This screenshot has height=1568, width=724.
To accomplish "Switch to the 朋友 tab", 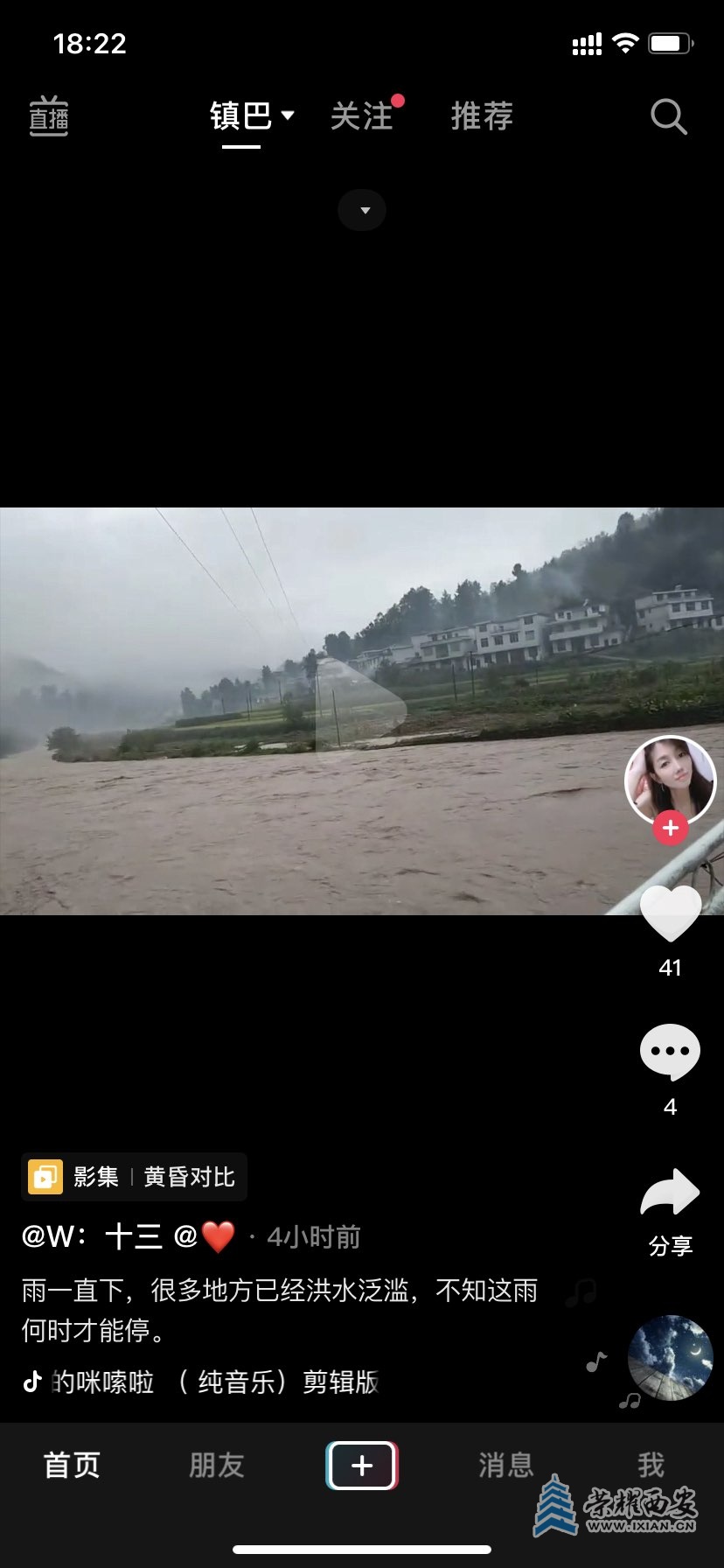I will coord(217,1465).
